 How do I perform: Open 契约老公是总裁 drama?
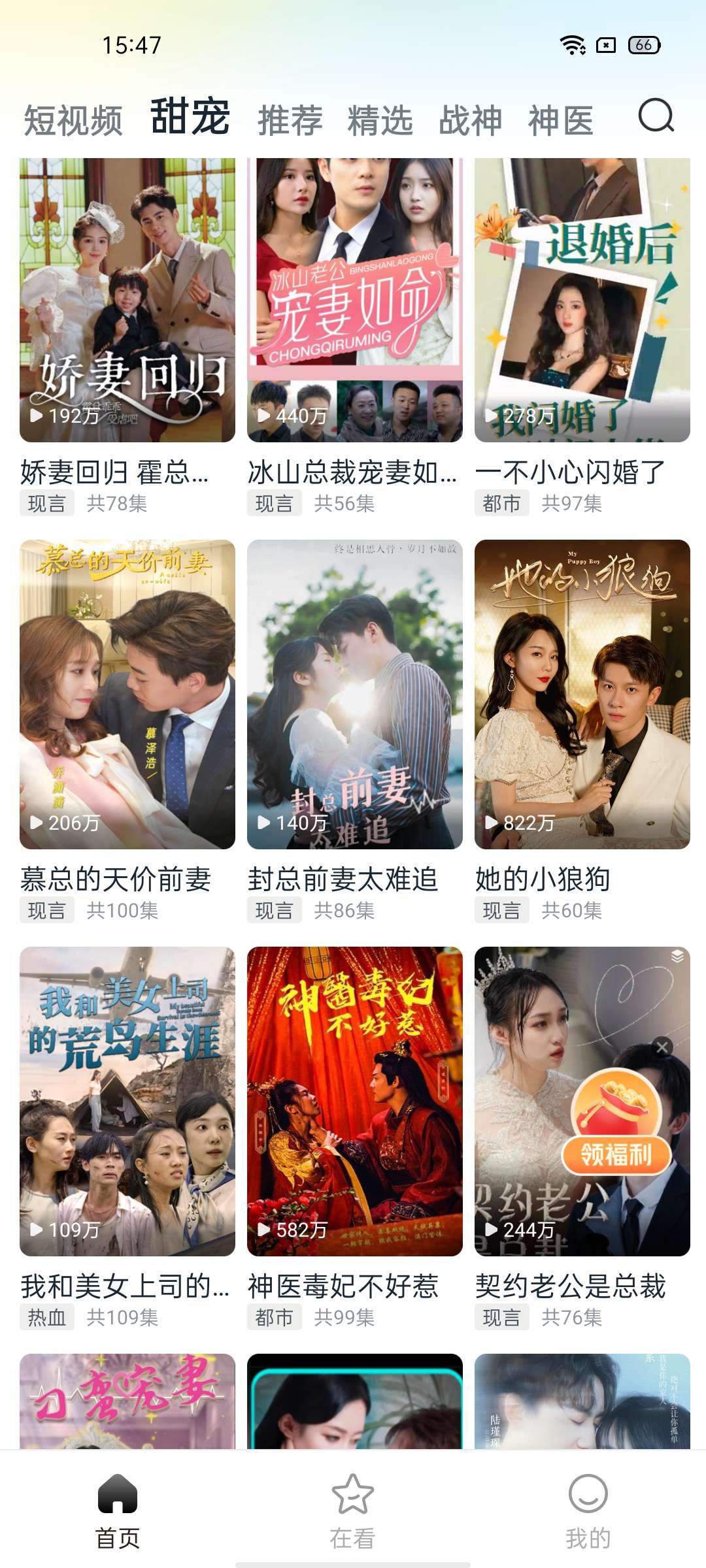pos(523,1101)
